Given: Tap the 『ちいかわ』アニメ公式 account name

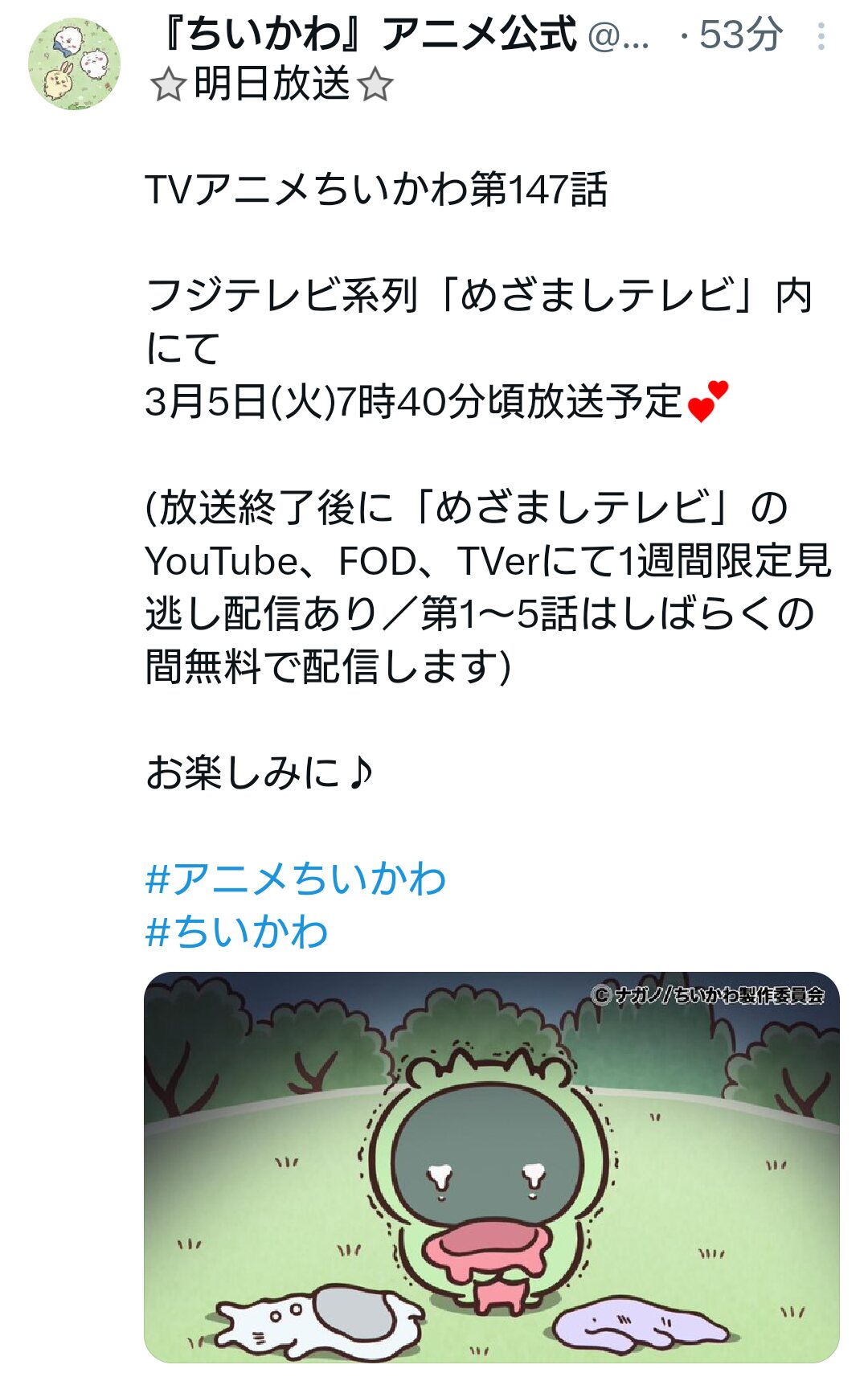Looking at the screenshot, I should point(366,35).
